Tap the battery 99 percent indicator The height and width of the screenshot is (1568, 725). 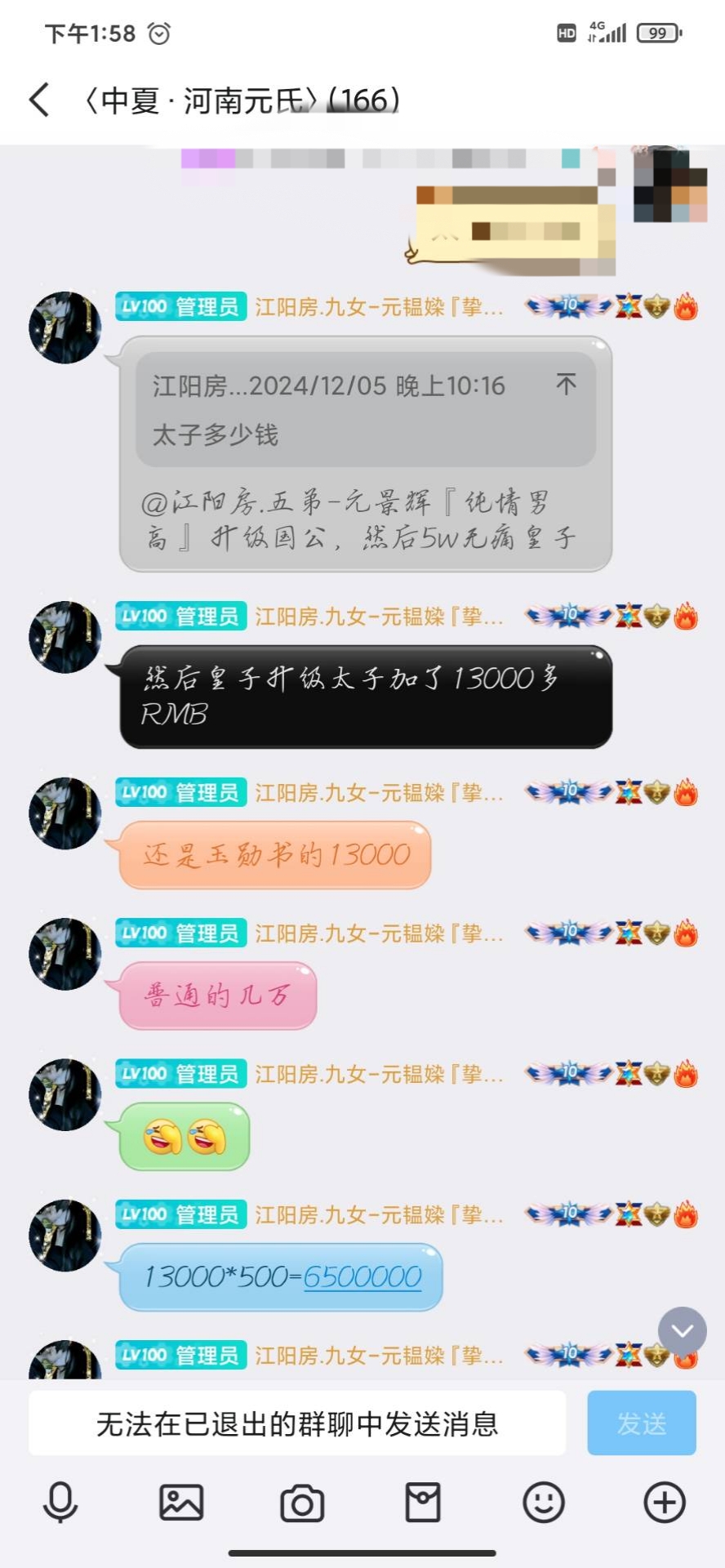(x=658, y=32)
